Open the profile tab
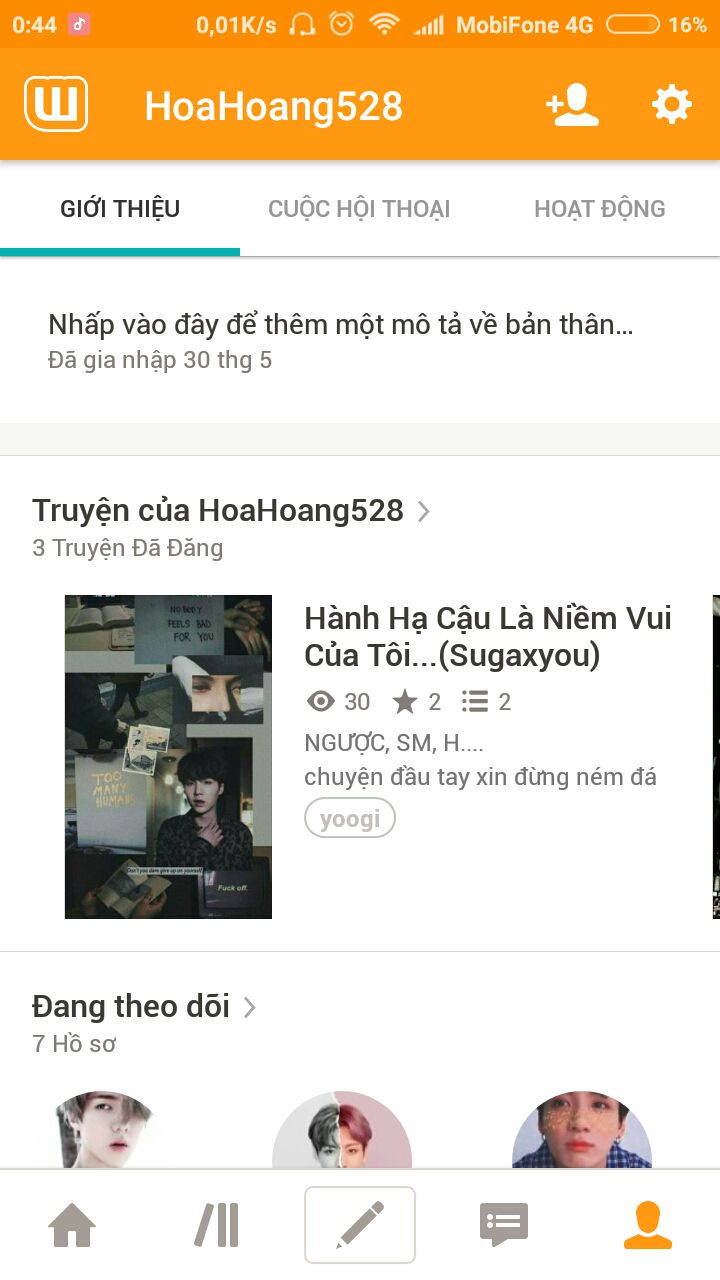Screen dimensions: 720x1280 pyautogui.click(x=648, y=1225)
